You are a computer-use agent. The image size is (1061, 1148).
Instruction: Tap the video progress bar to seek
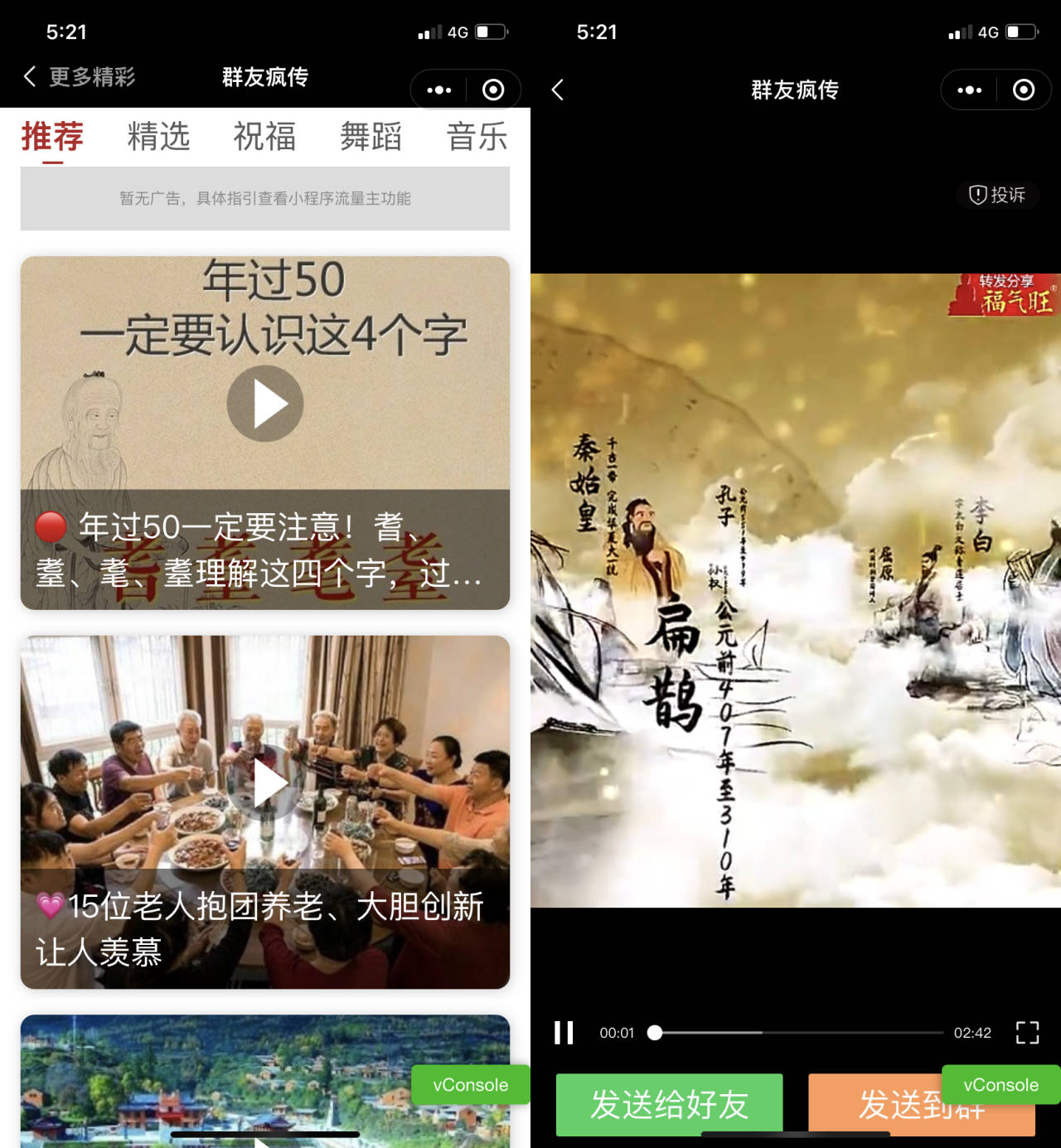click(799, 1033)
